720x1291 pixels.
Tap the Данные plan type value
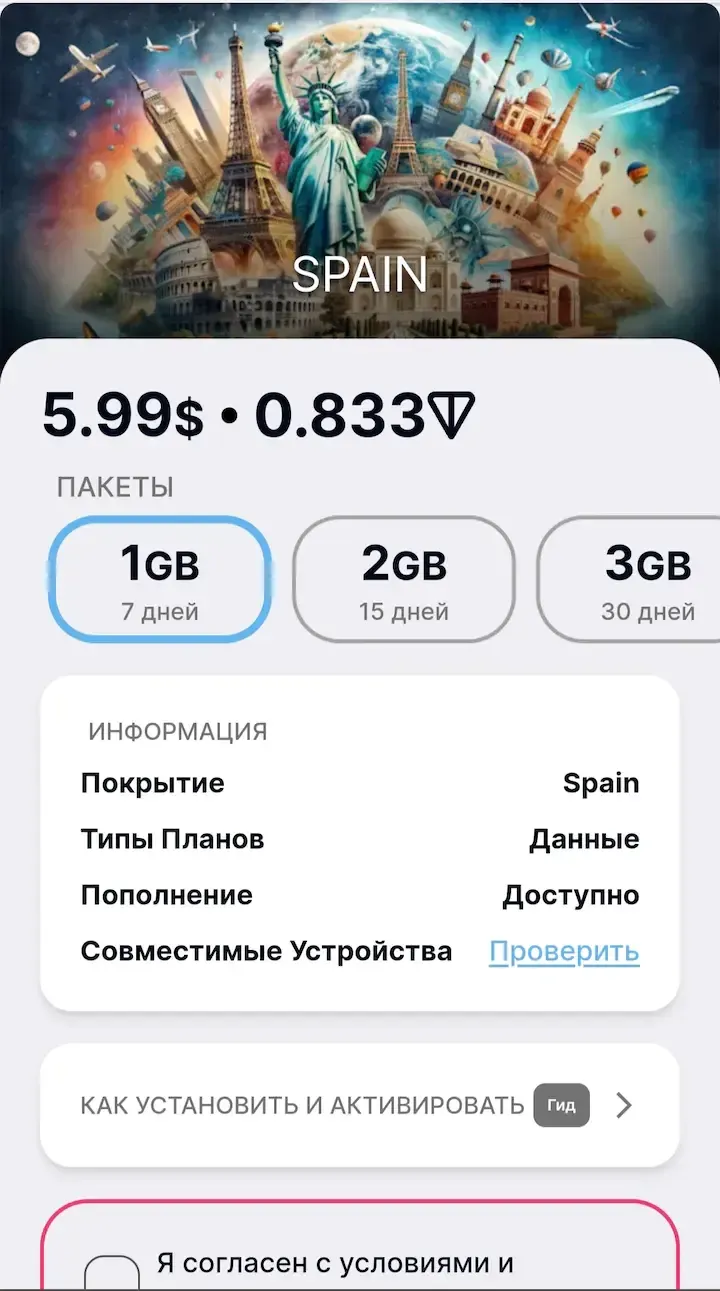pyautogui.click(x=586, y=839)
